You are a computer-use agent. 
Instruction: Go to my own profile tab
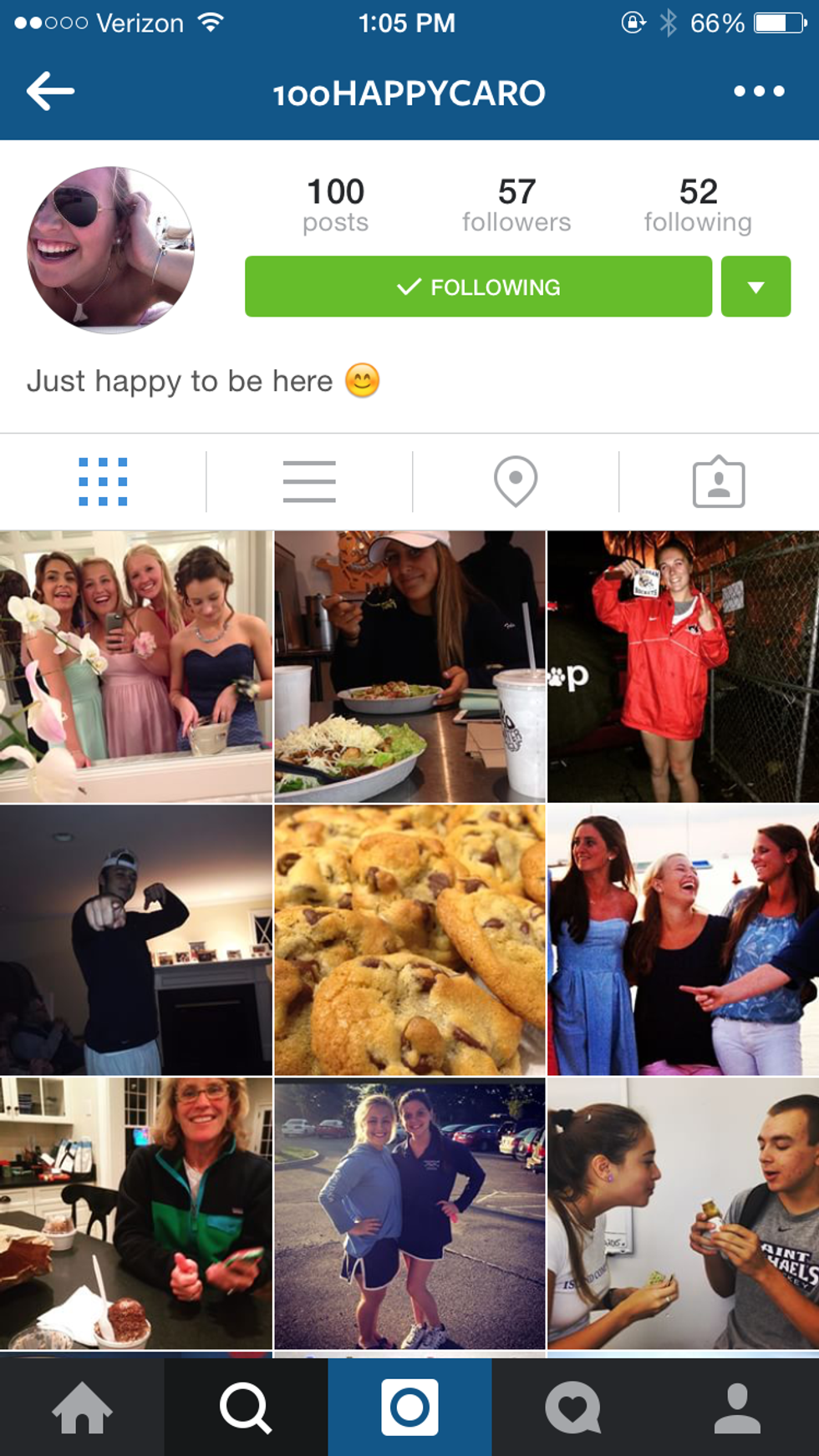click(x=737, y=1408)
